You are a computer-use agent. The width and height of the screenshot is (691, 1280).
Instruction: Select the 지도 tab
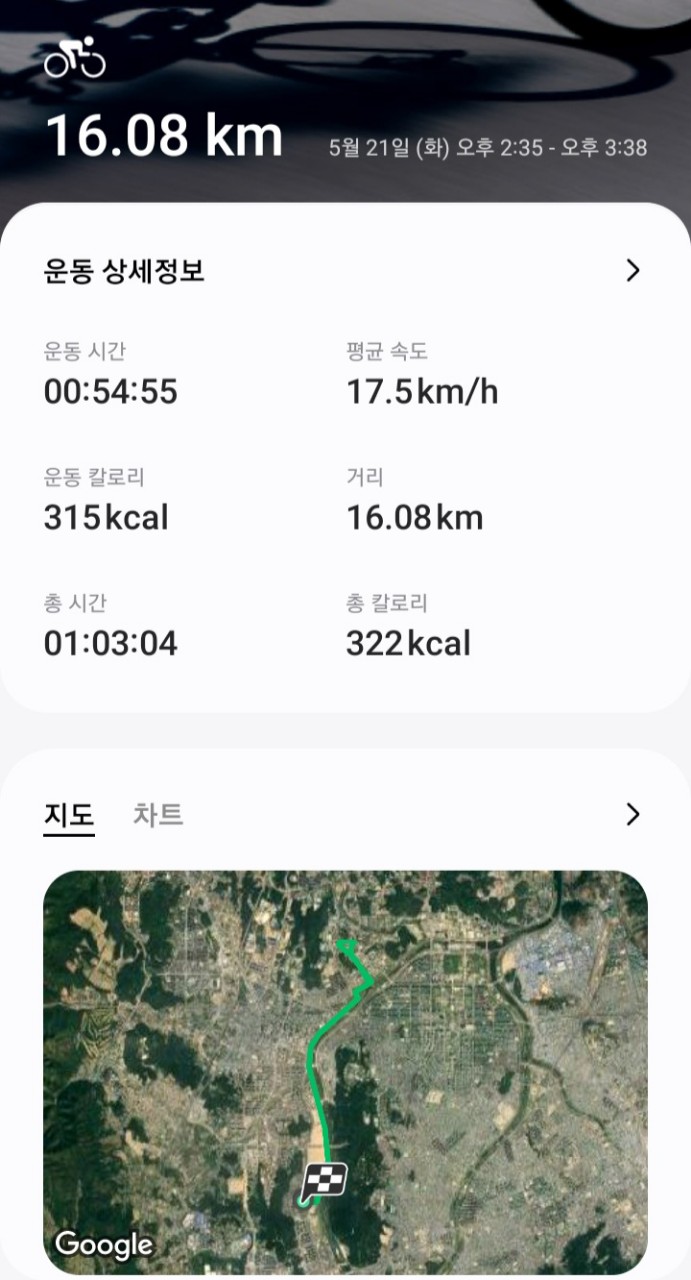click(x=69, y=815)
